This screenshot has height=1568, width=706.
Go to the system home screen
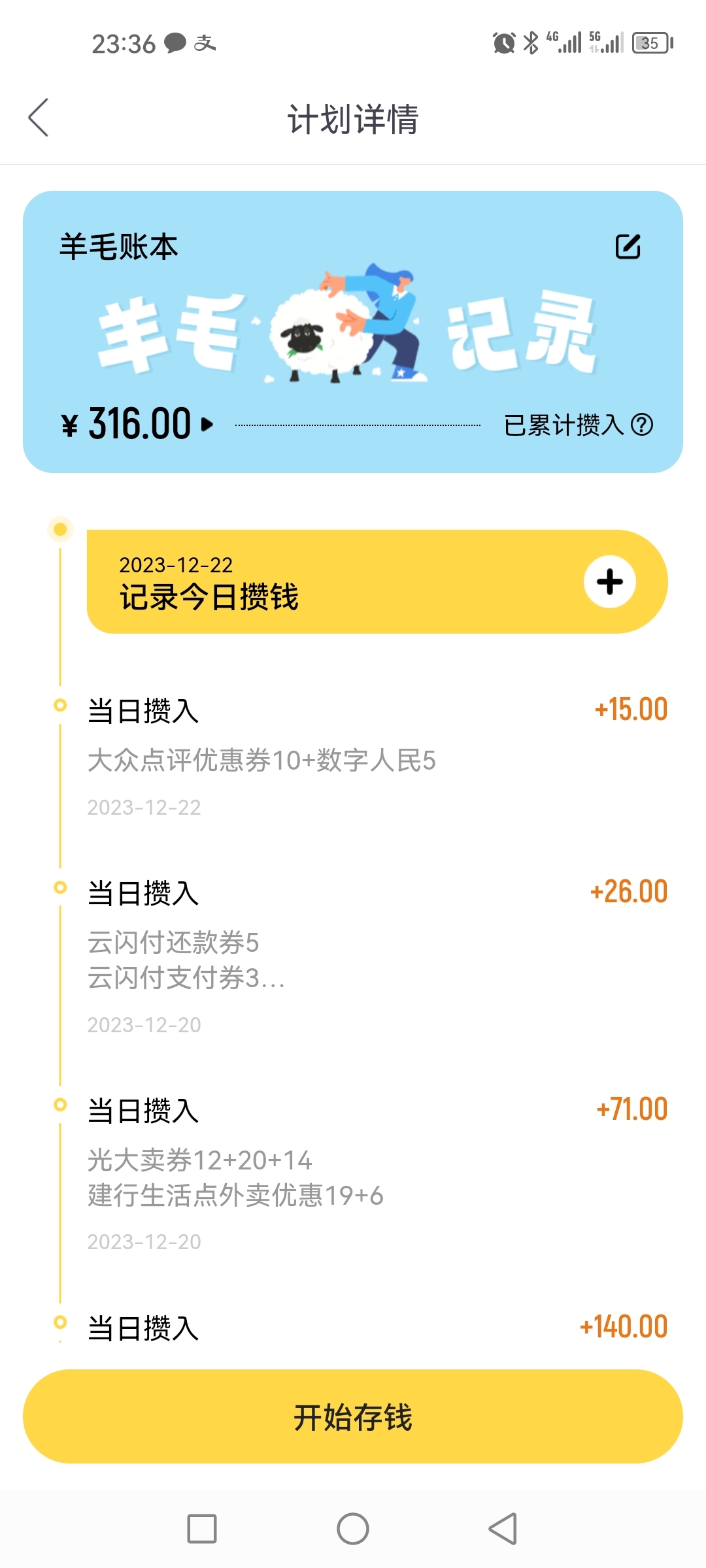tap(353, 1529)
